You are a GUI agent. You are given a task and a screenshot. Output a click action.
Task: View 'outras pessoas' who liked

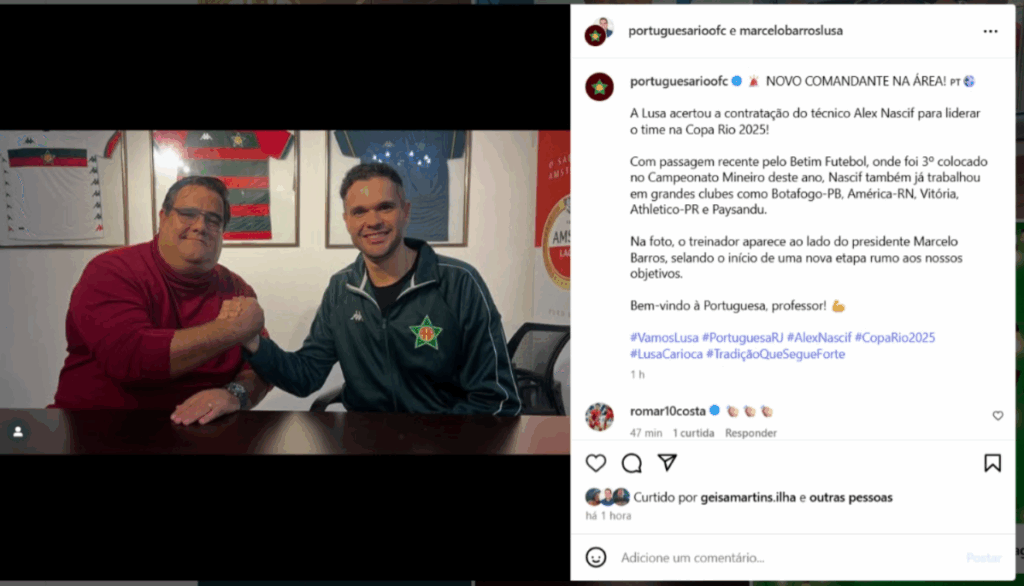[850, 497]
